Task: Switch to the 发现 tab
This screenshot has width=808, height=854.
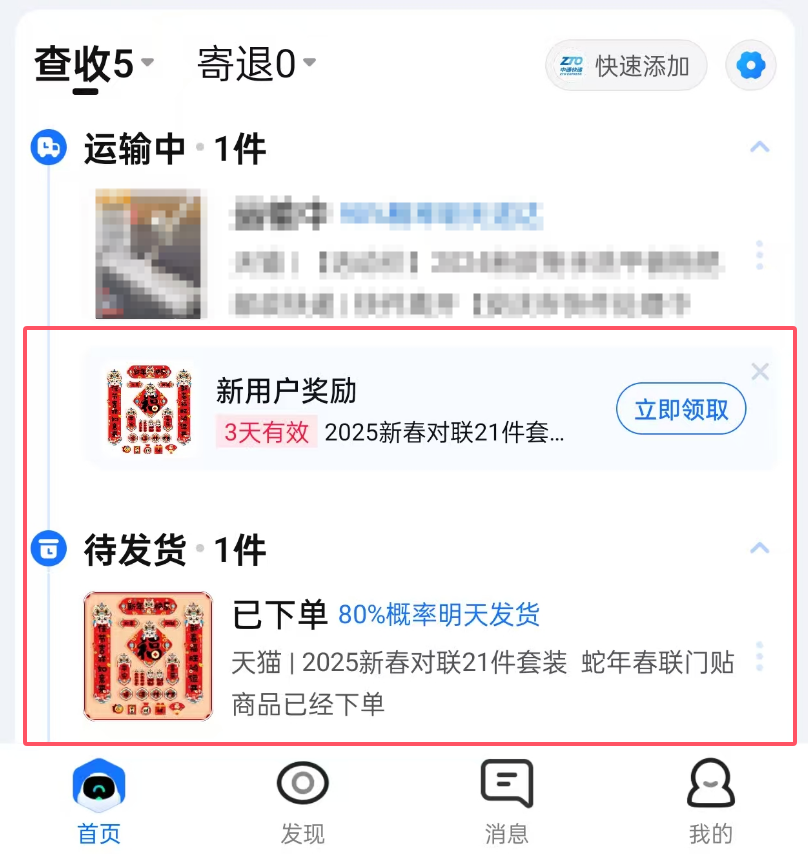Action: 302,800
